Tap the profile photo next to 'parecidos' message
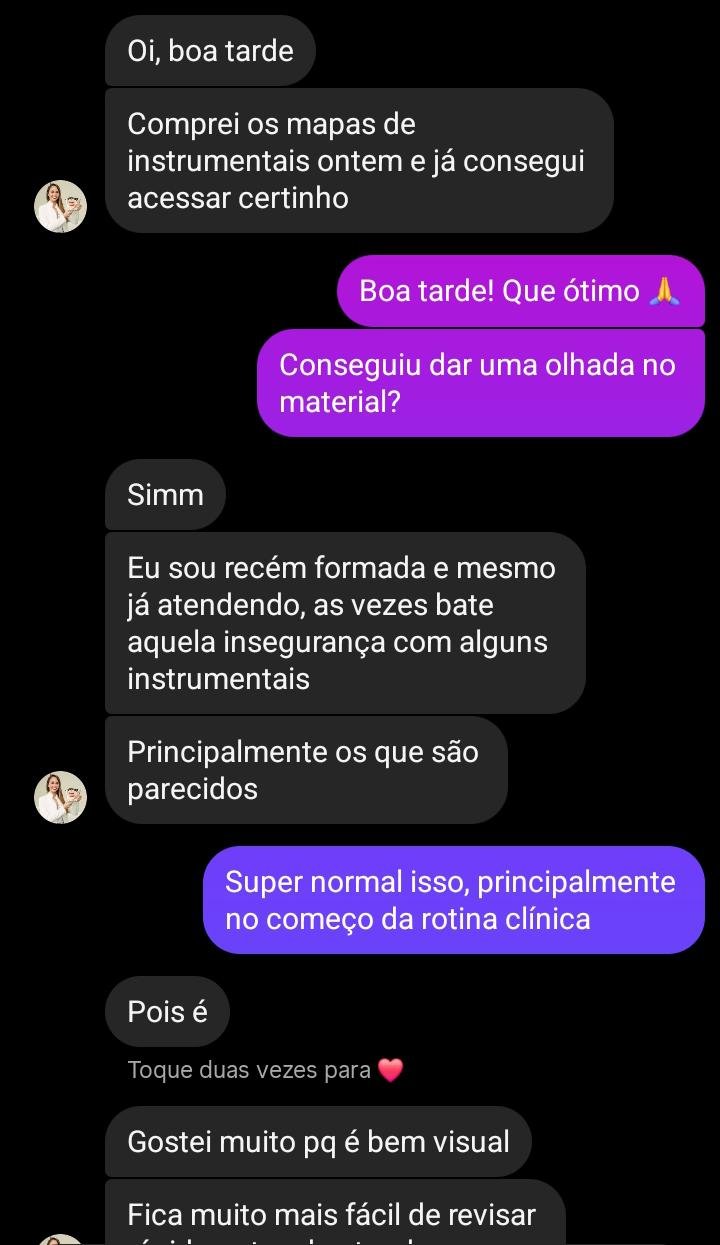The image size is (720, 1245). [x=61, y=797]
